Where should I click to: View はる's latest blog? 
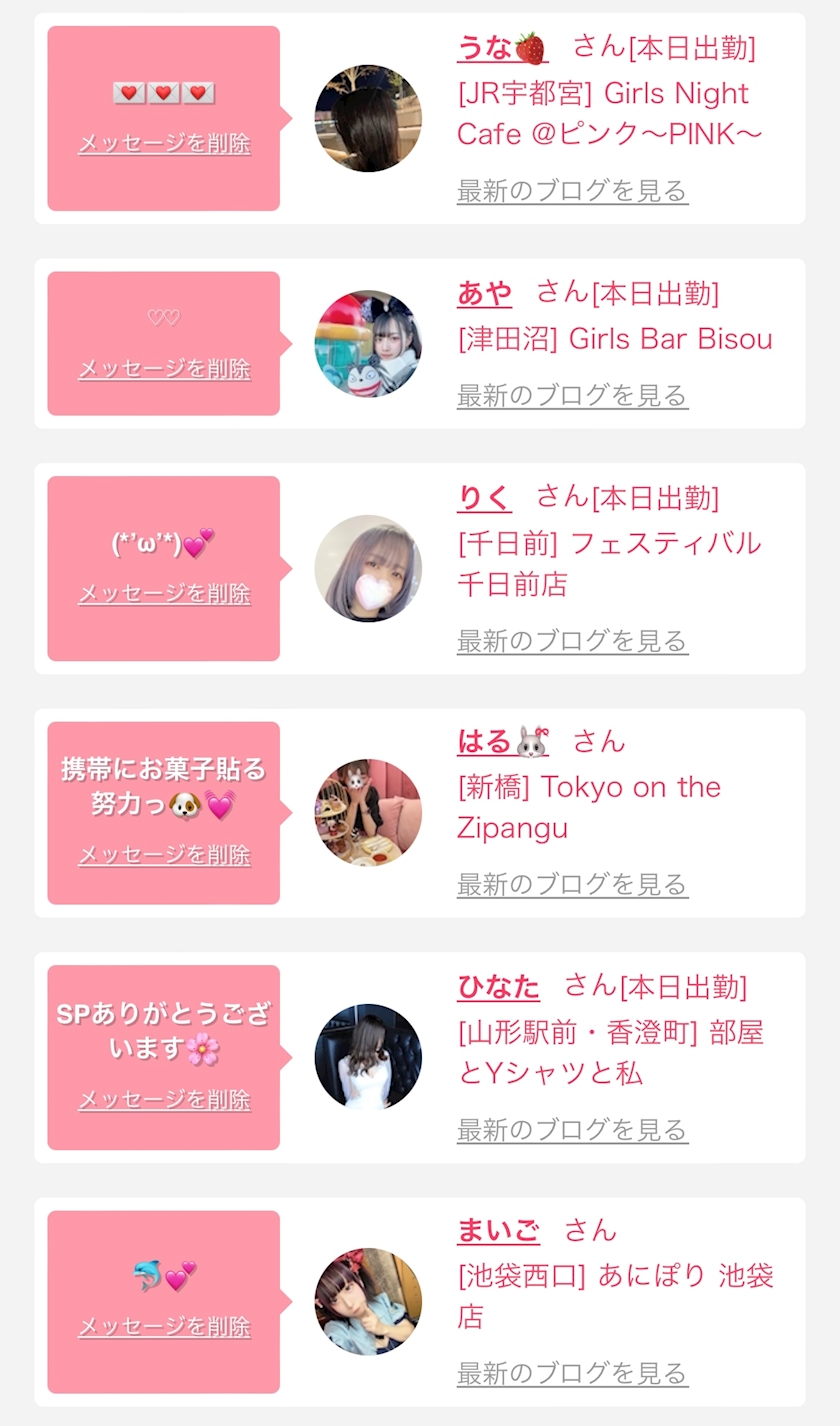coord(572,884)
